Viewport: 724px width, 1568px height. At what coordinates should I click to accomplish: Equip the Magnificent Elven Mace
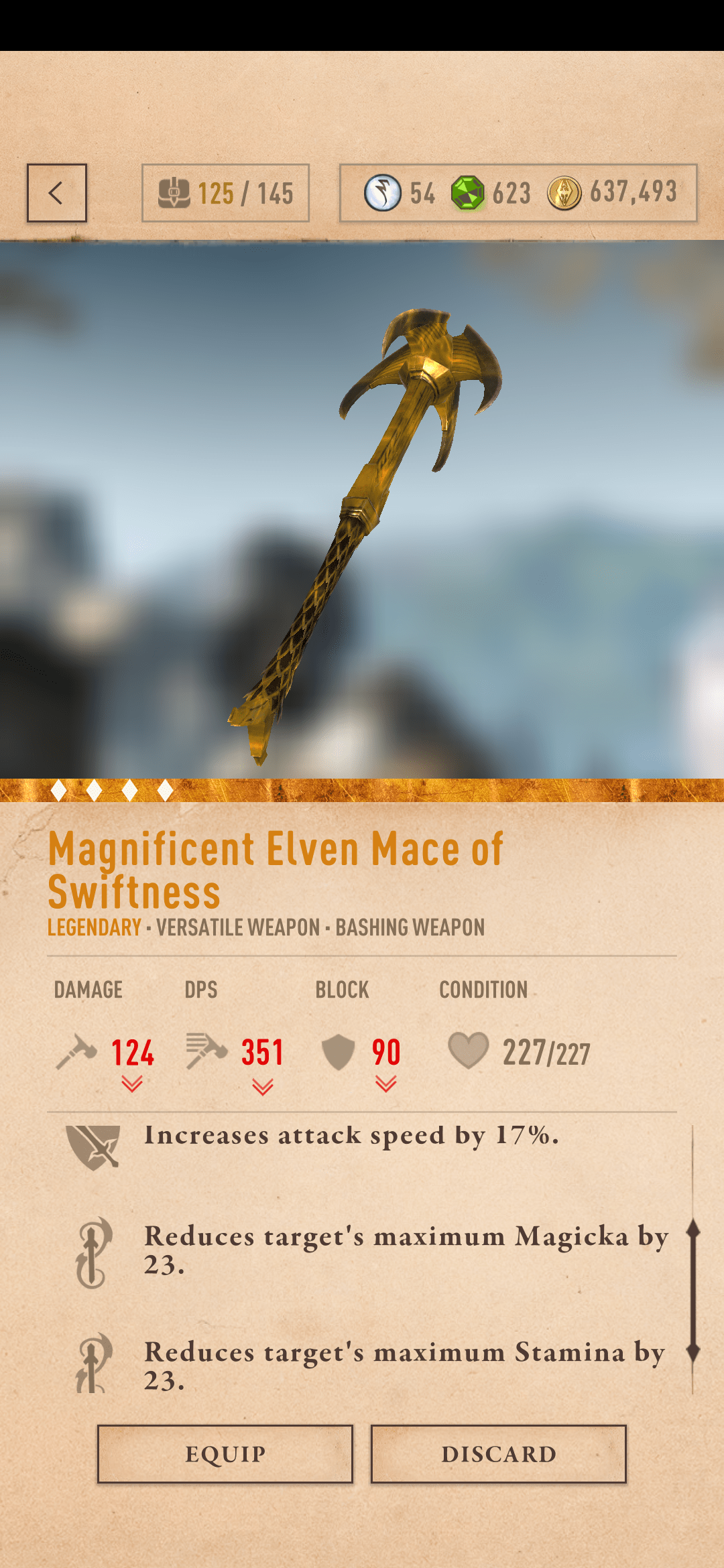(x=225, y=1454)
